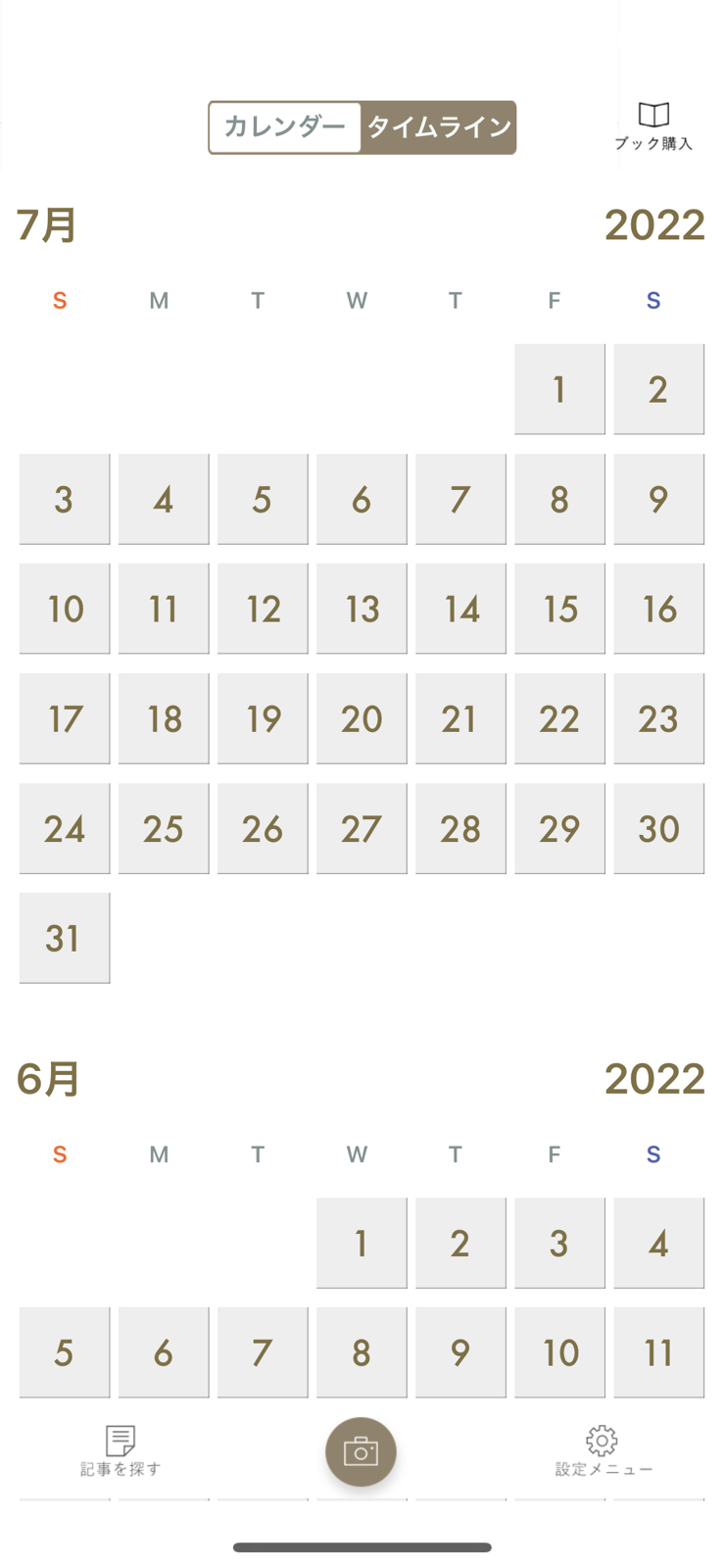This screenshot has height=1568, width=724.
Task: Open July 20 date cell
Action: point(362,718)
